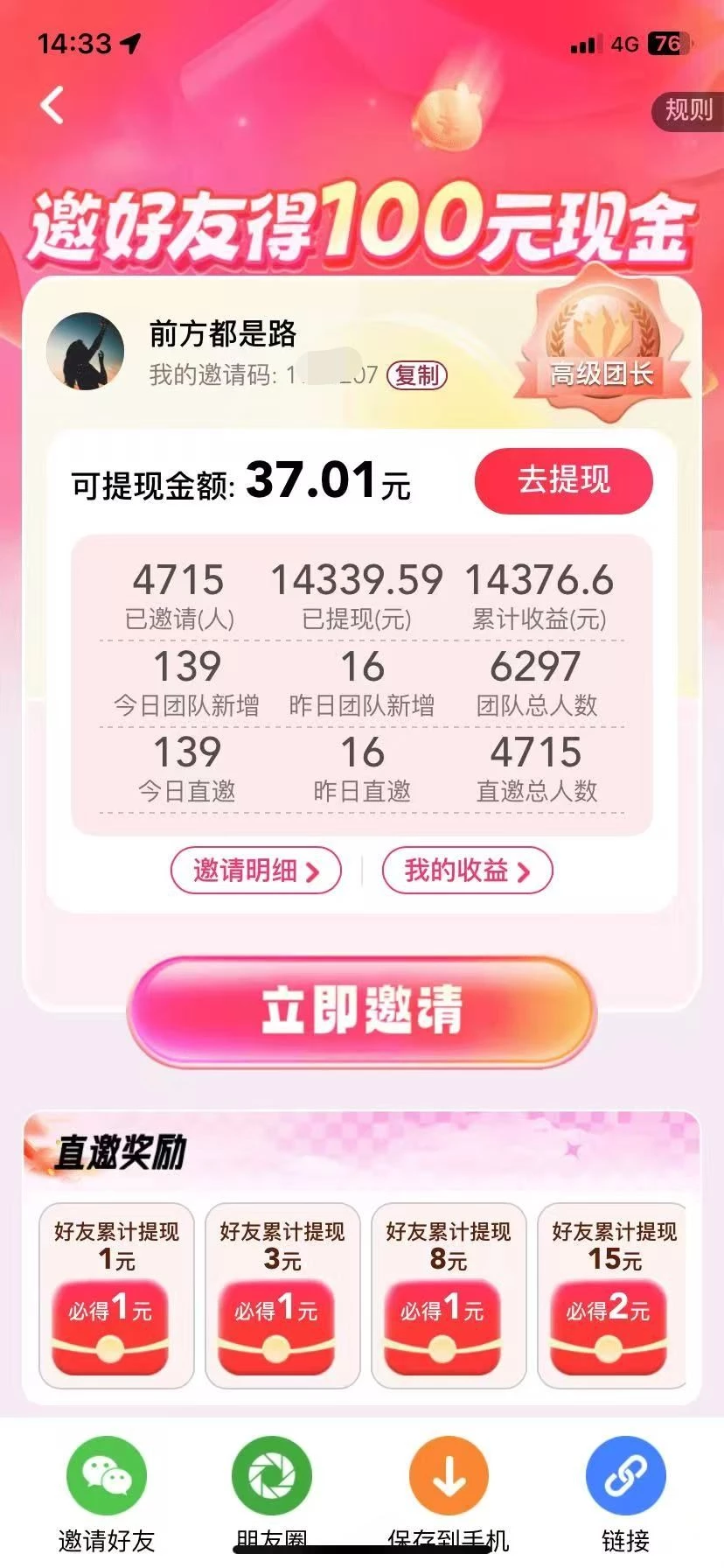This screenshot has height=1568, width=724.
Task: Tap 去提现 to withdraw cash
Action: tap(563, 480)
